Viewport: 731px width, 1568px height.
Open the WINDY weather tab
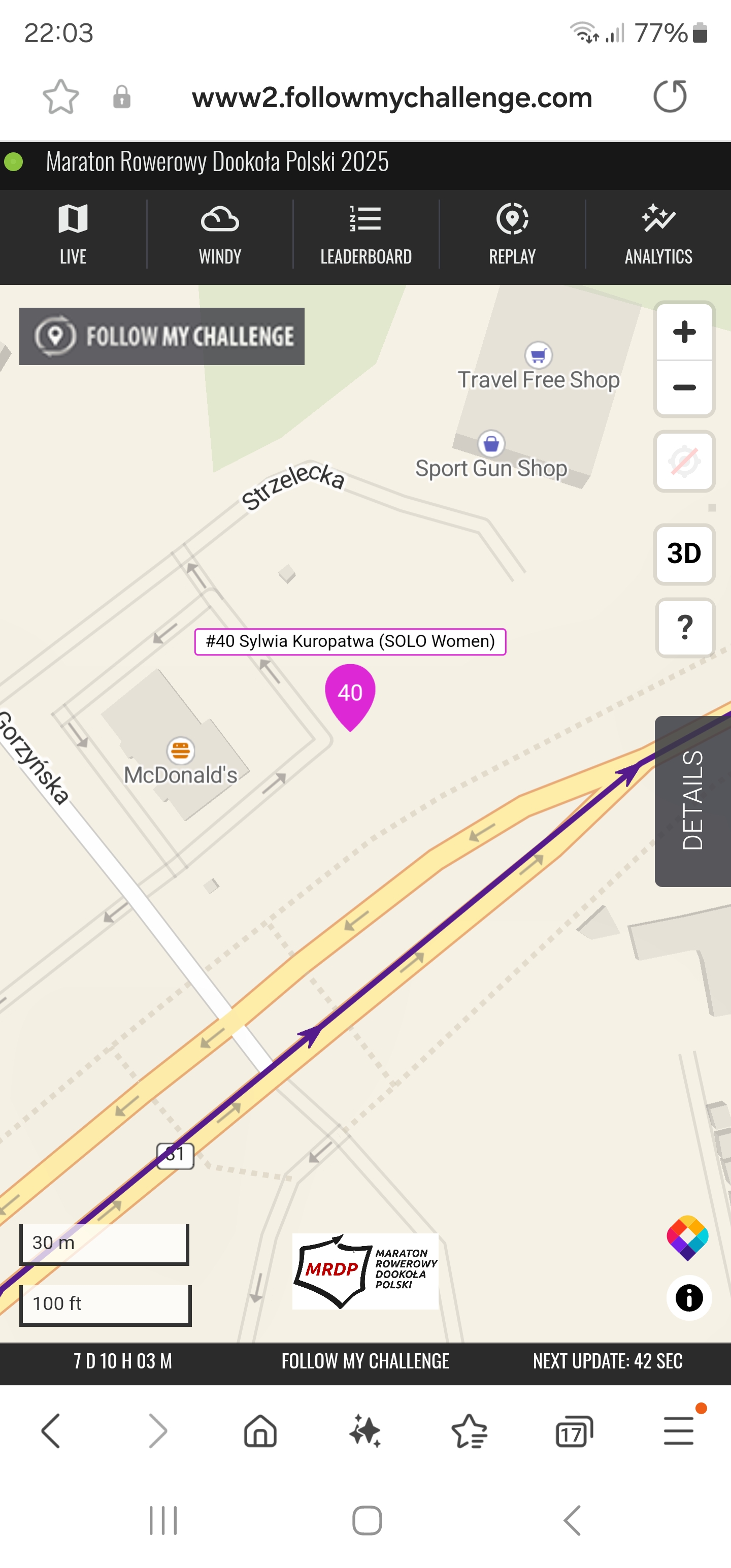(x=220, y=235)
